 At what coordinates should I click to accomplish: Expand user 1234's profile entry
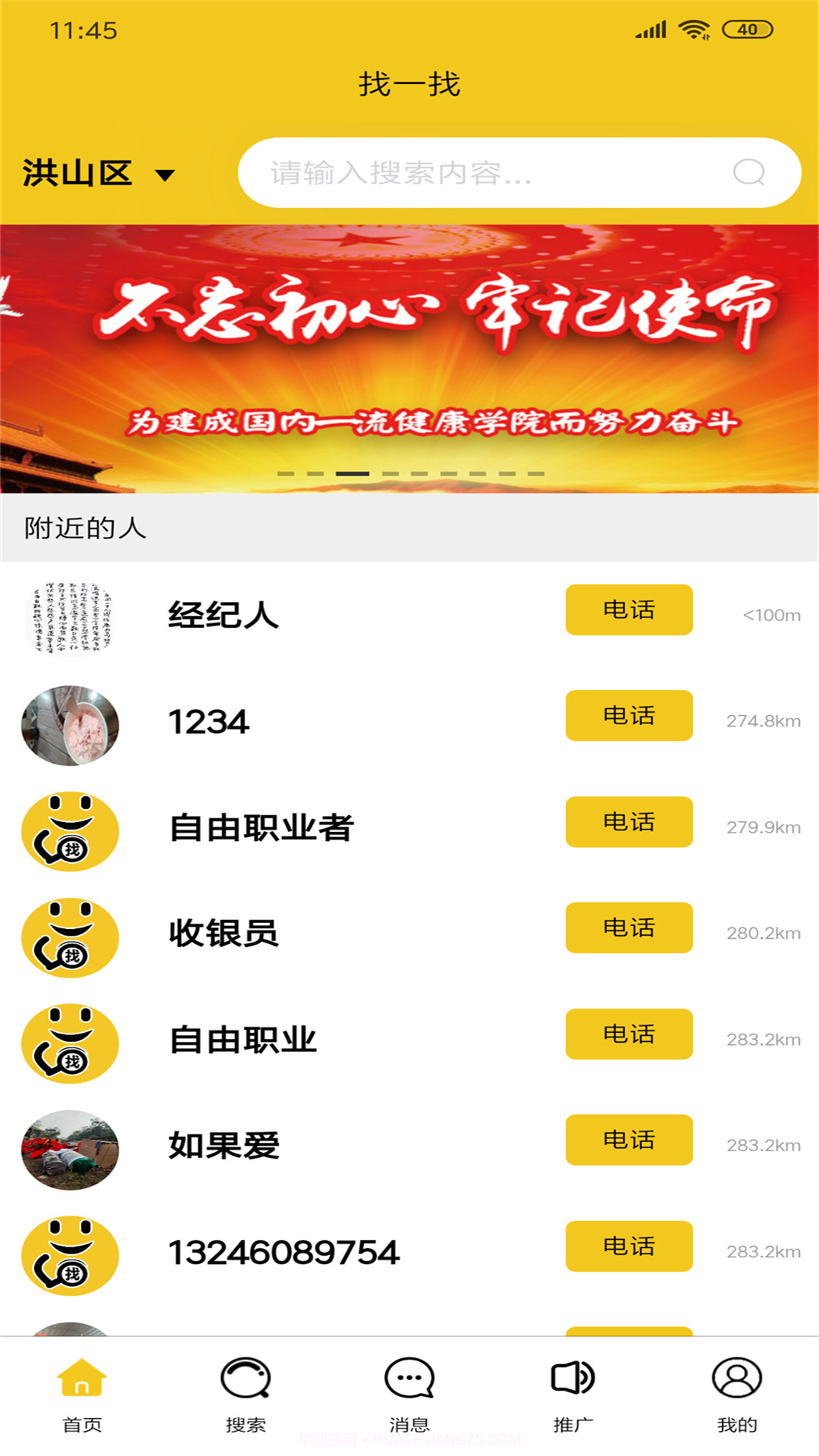click(x=209, y=722)
